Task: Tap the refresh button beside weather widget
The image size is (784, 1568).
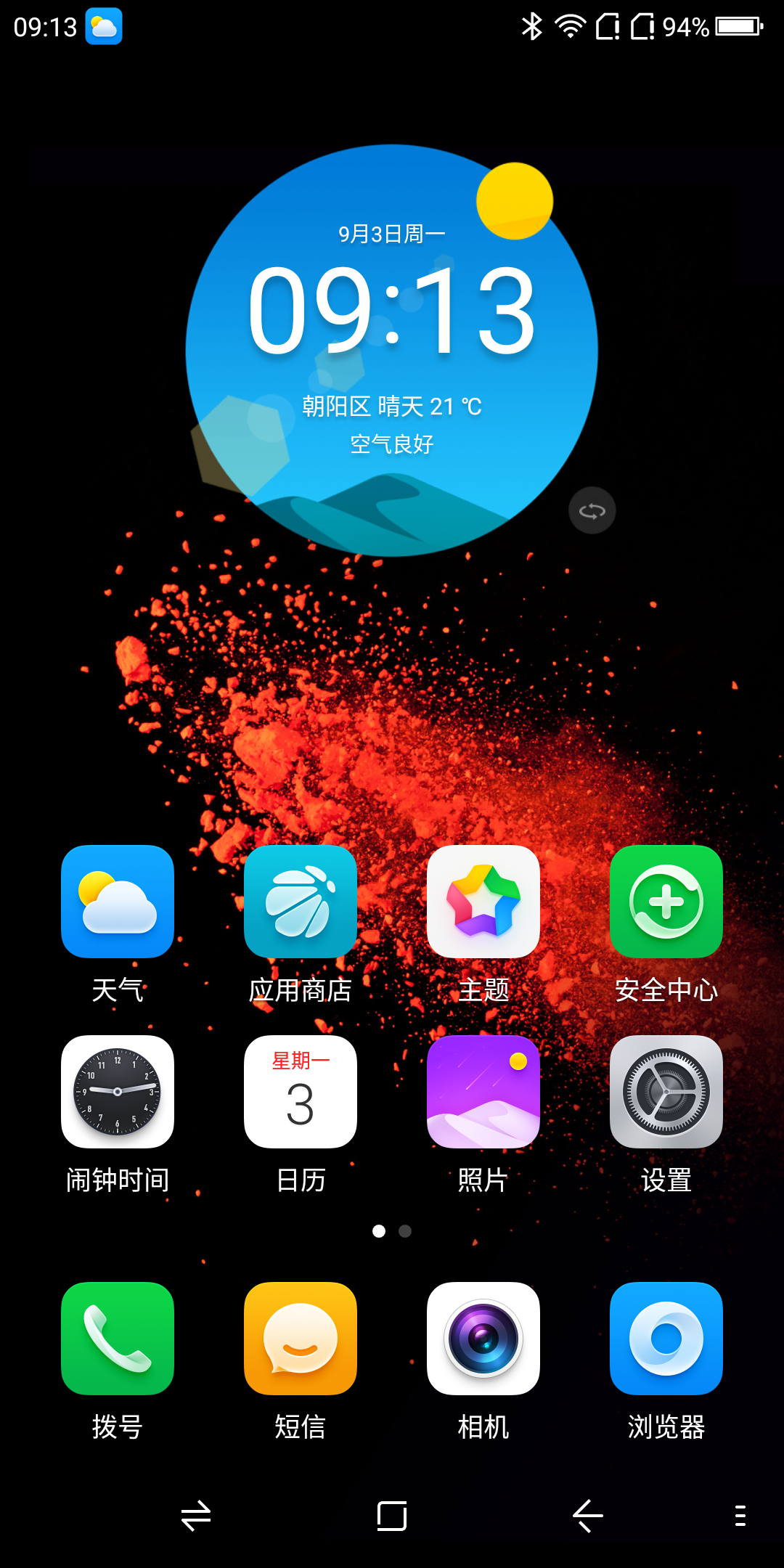Action: tap(592, 510)
